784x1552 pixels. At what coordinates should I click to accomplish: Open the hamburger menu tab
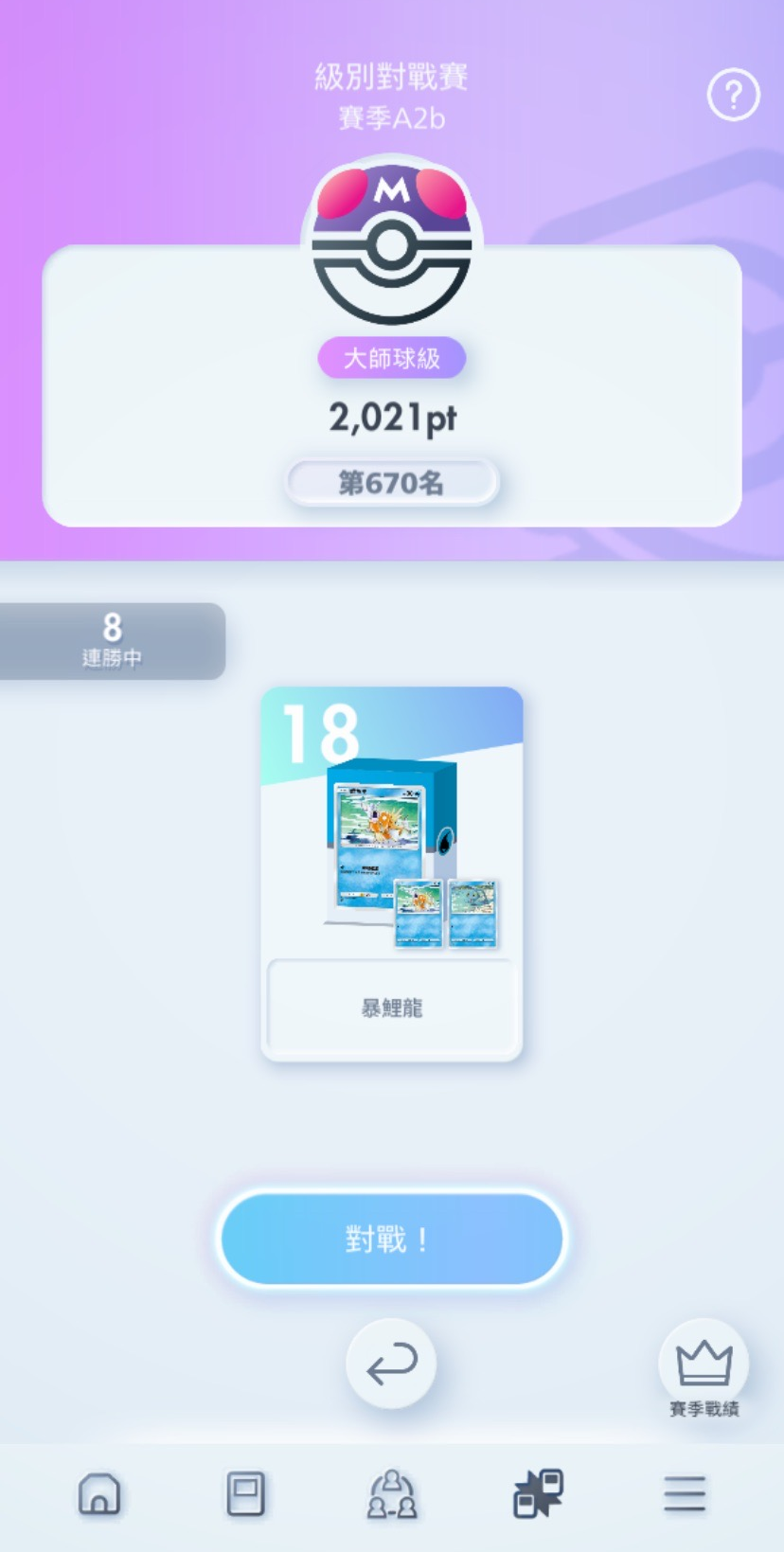click(x=684, y=1494)
